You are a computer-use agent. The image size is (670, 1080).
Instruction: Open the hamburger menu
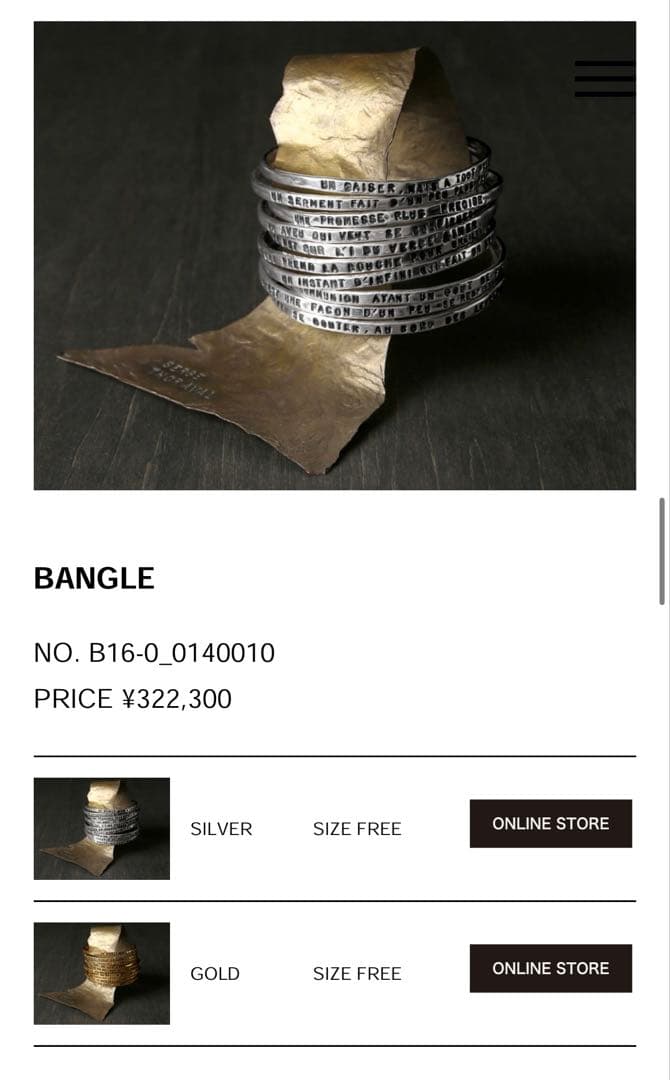click(x=605, y=79)
